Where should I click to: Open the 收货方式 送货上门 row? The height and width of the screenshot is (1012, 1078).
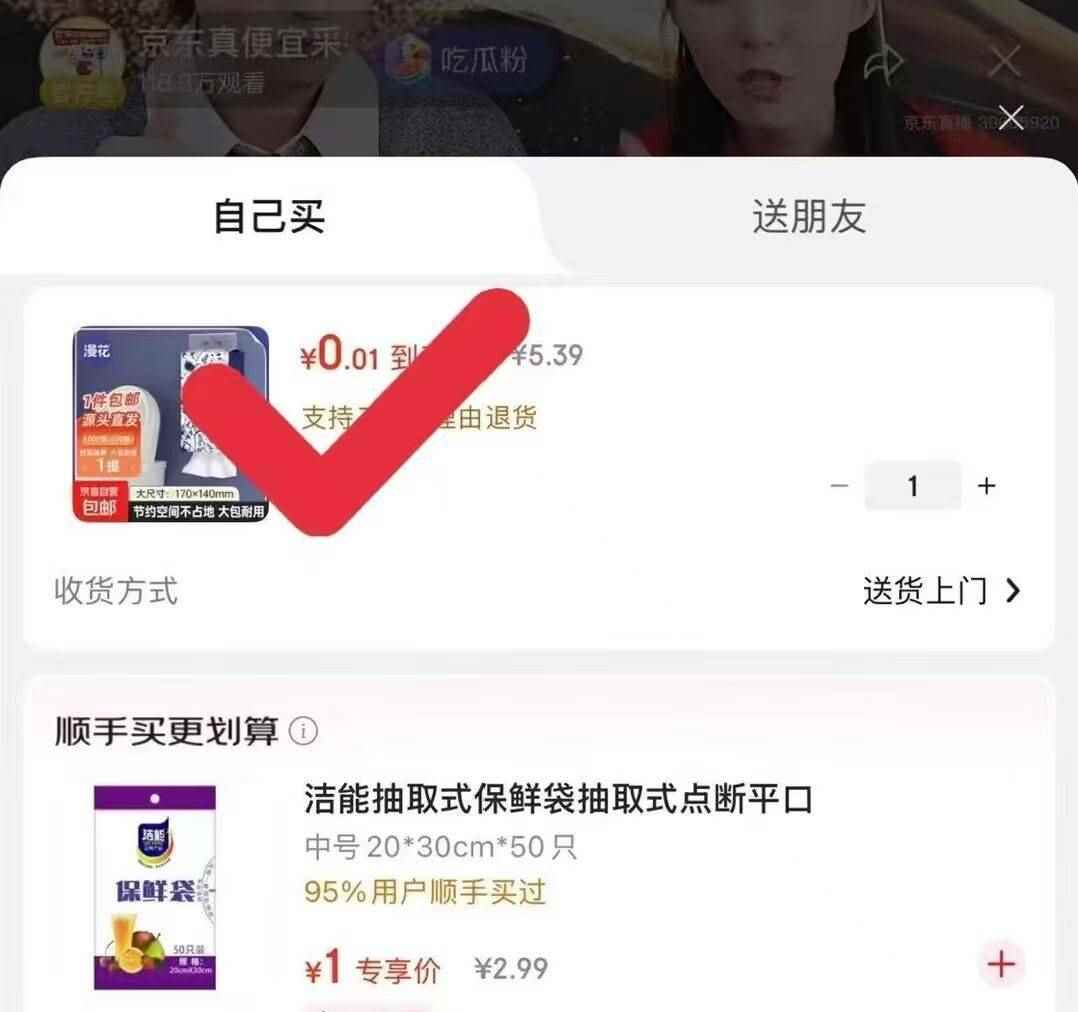point(941,591)
